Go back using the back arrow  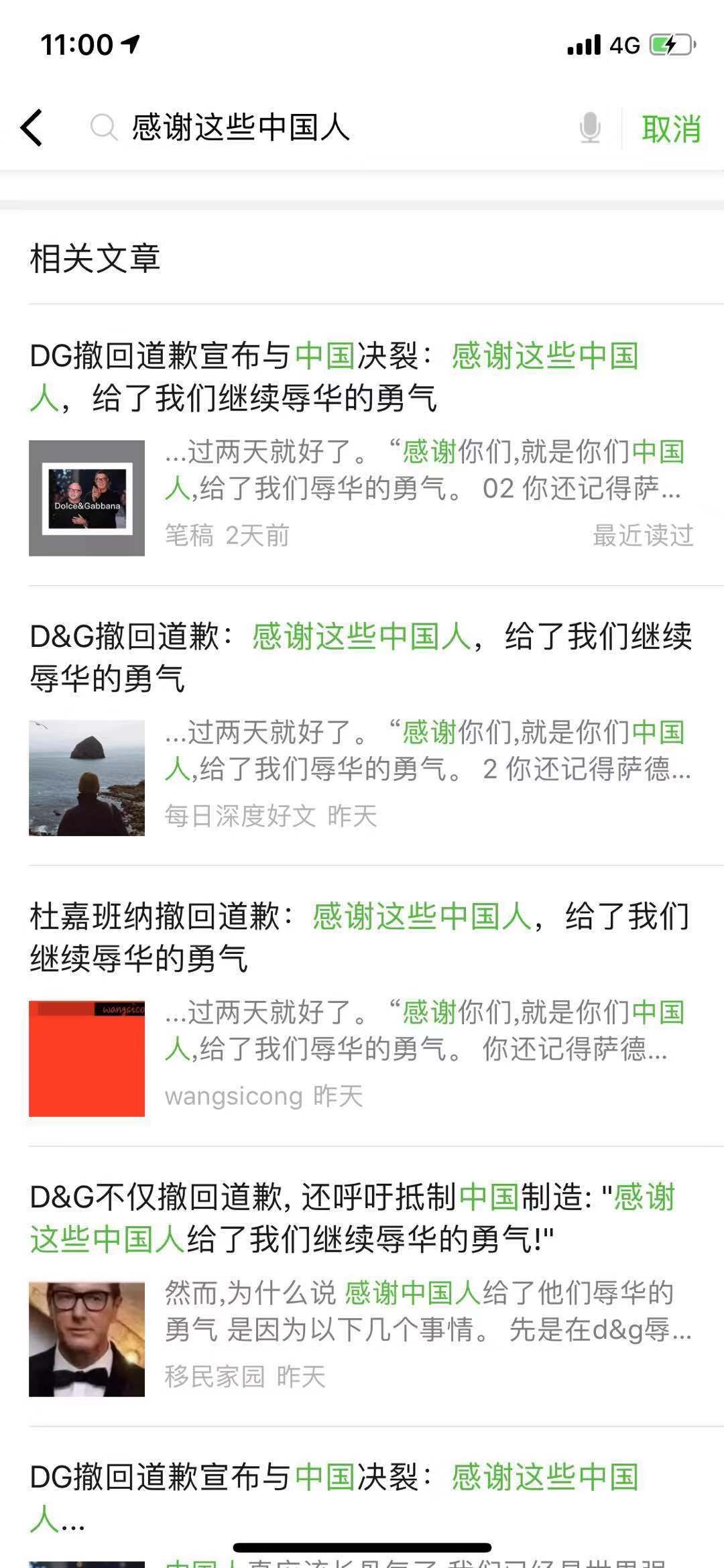coord(32,127)
